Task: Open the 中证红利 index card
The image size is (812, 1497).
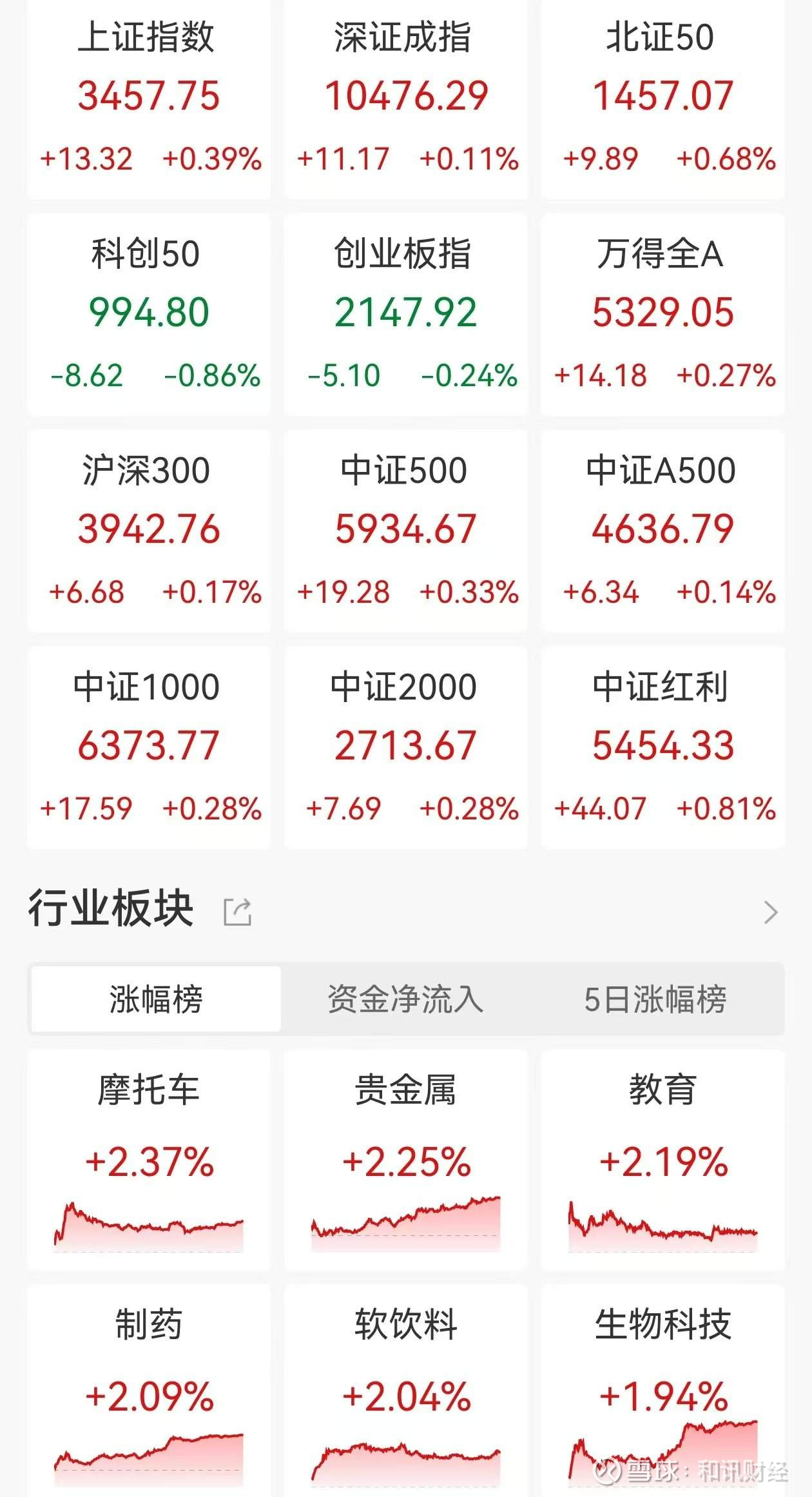Action: (x=663, y=748)
